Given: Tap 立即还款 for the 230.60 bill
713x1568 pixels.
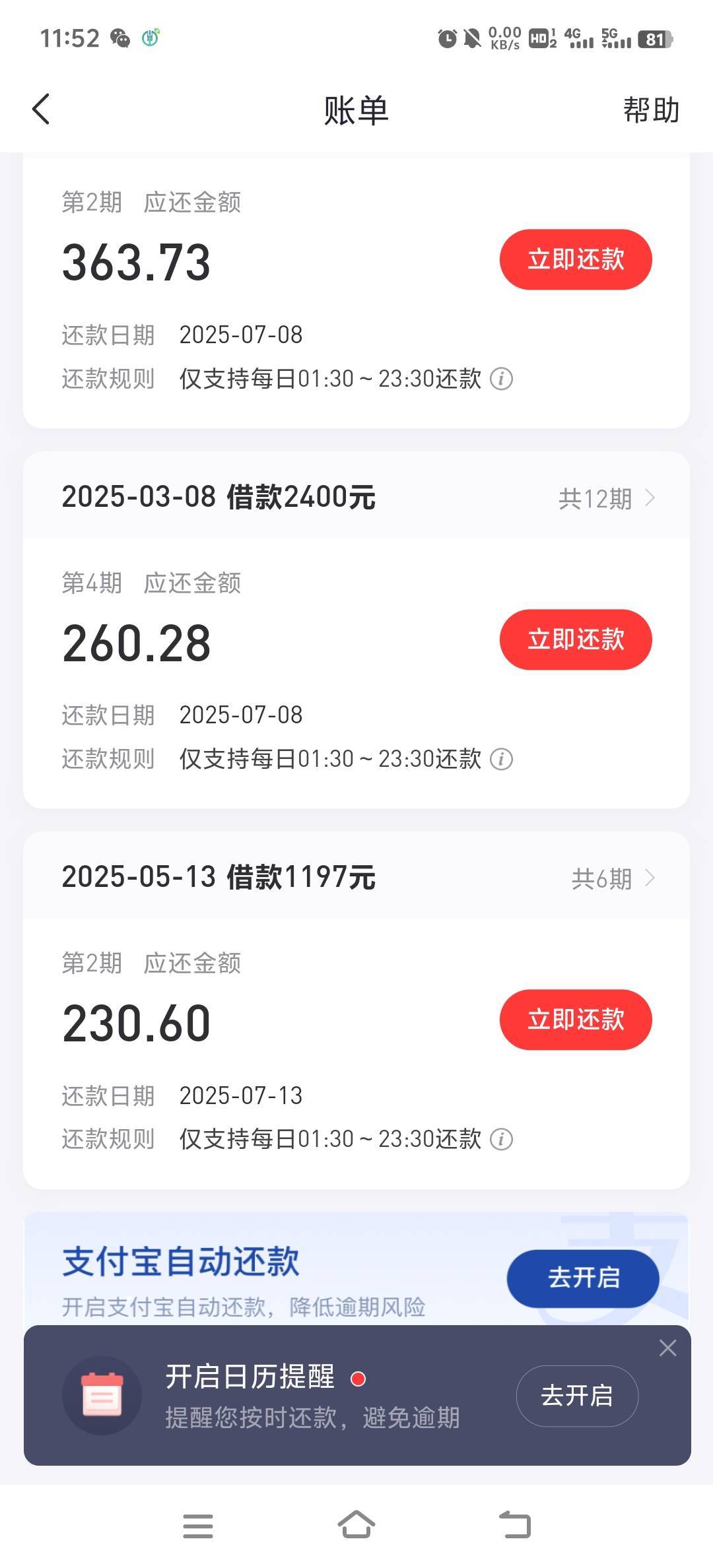Looking at the screenshot, I should pyautogui.click(x=576, y=1020).
